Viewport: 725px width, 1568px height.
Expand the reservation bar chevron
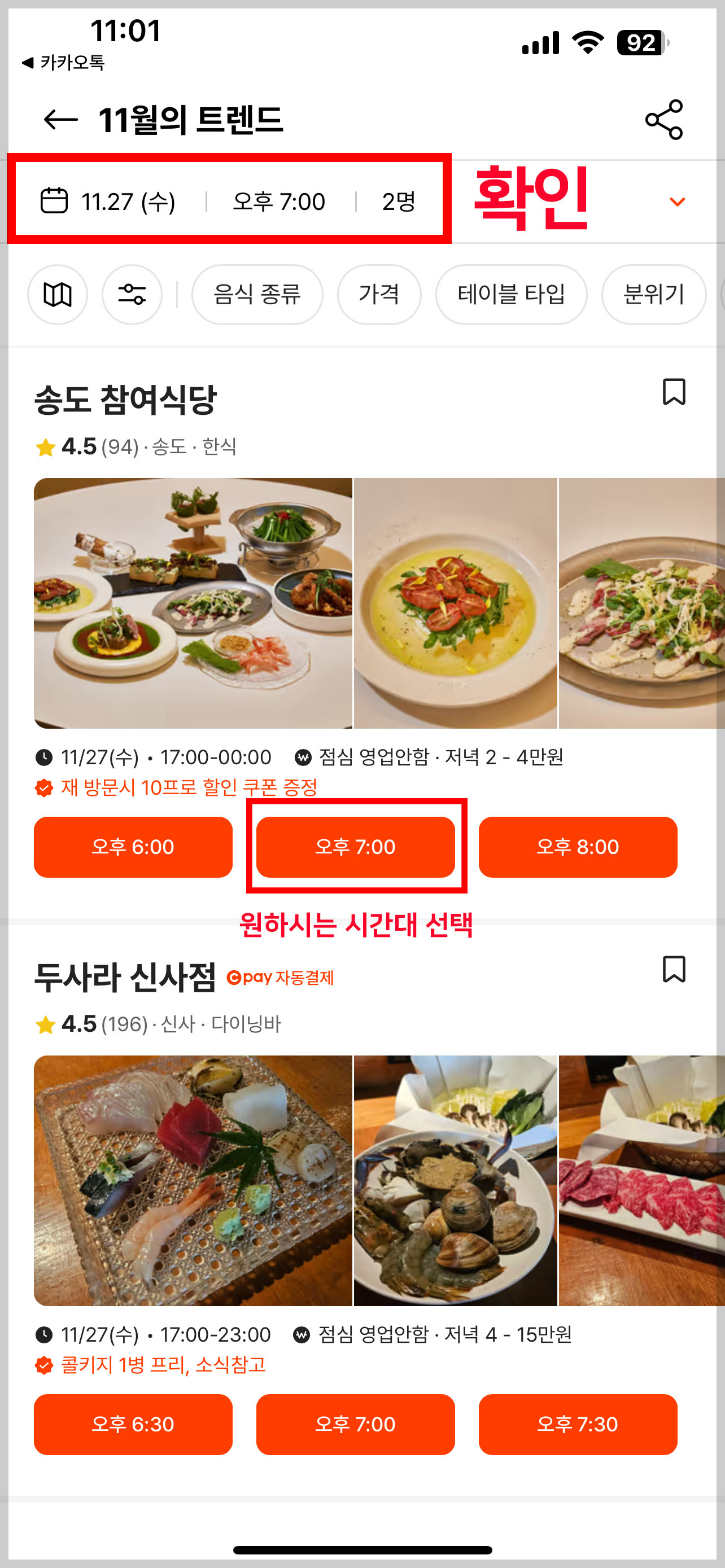click(676, 202)
